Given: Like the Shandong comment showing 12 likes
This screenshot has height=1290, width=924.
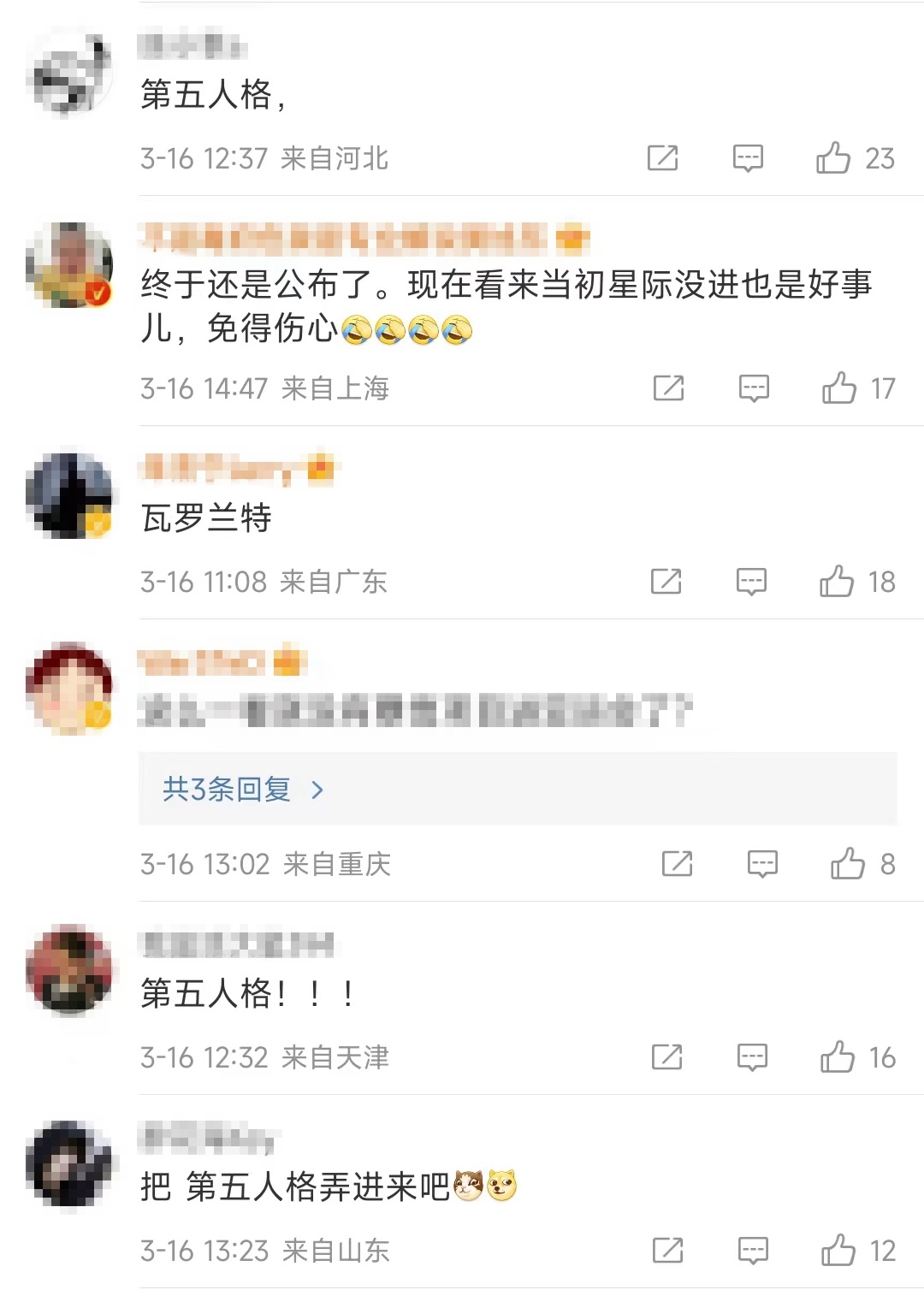Looking at the screenshot, I should pyautogui.click(x=839, y=1251).
